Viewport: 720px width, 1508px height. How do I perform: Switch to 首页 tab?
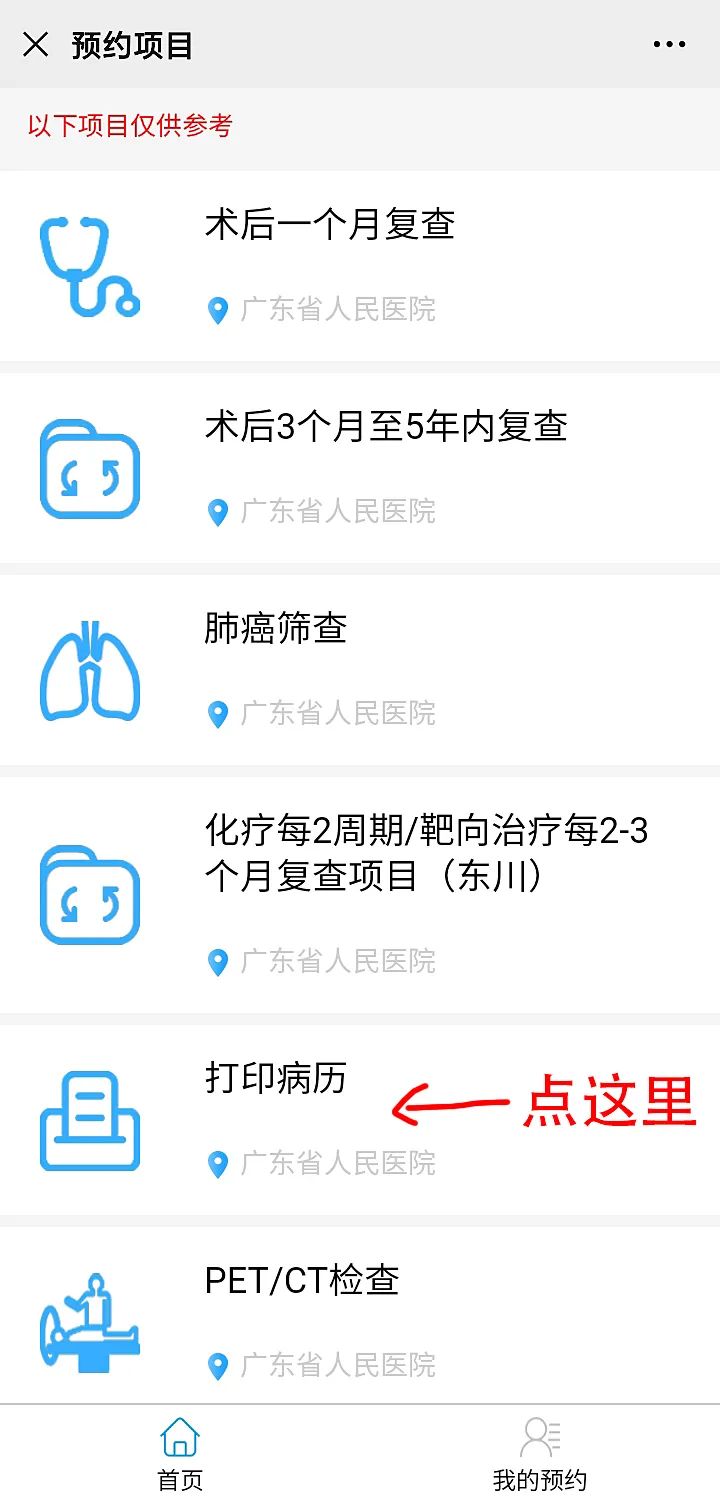coord(180,1456)
